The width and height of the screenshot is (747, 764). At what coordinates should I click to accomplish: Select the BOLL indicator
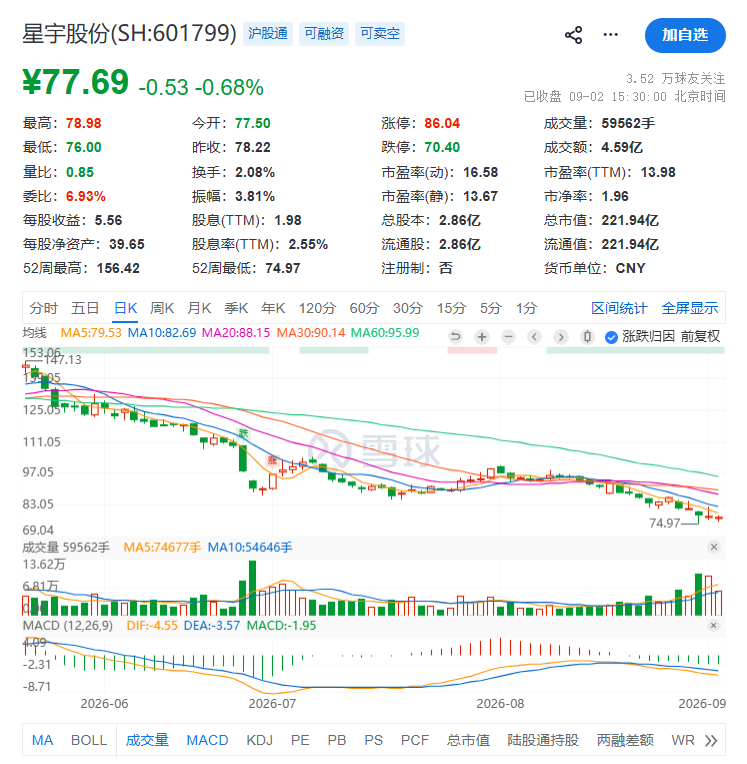(89, 740)
